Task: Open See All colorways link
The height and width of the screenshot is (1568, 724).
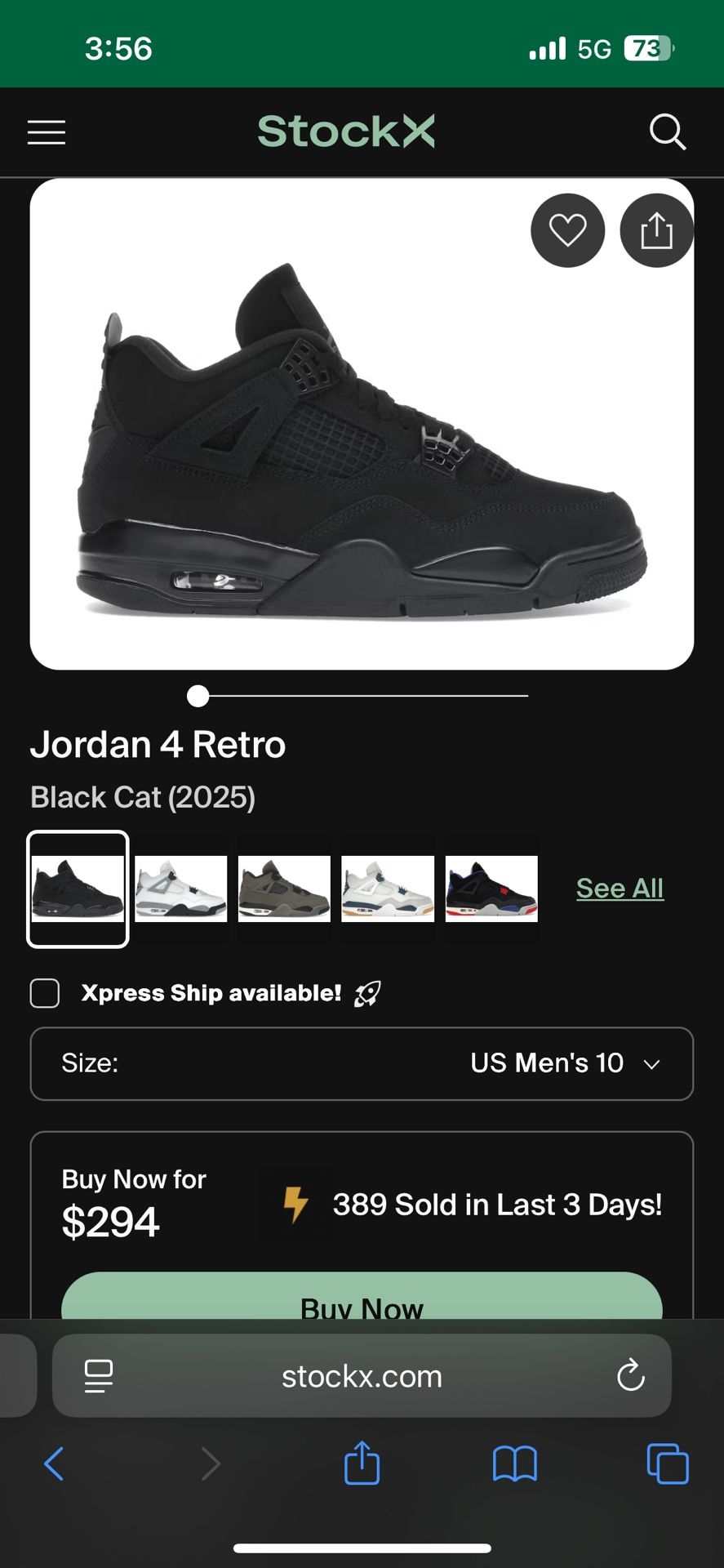Action: 619,888
